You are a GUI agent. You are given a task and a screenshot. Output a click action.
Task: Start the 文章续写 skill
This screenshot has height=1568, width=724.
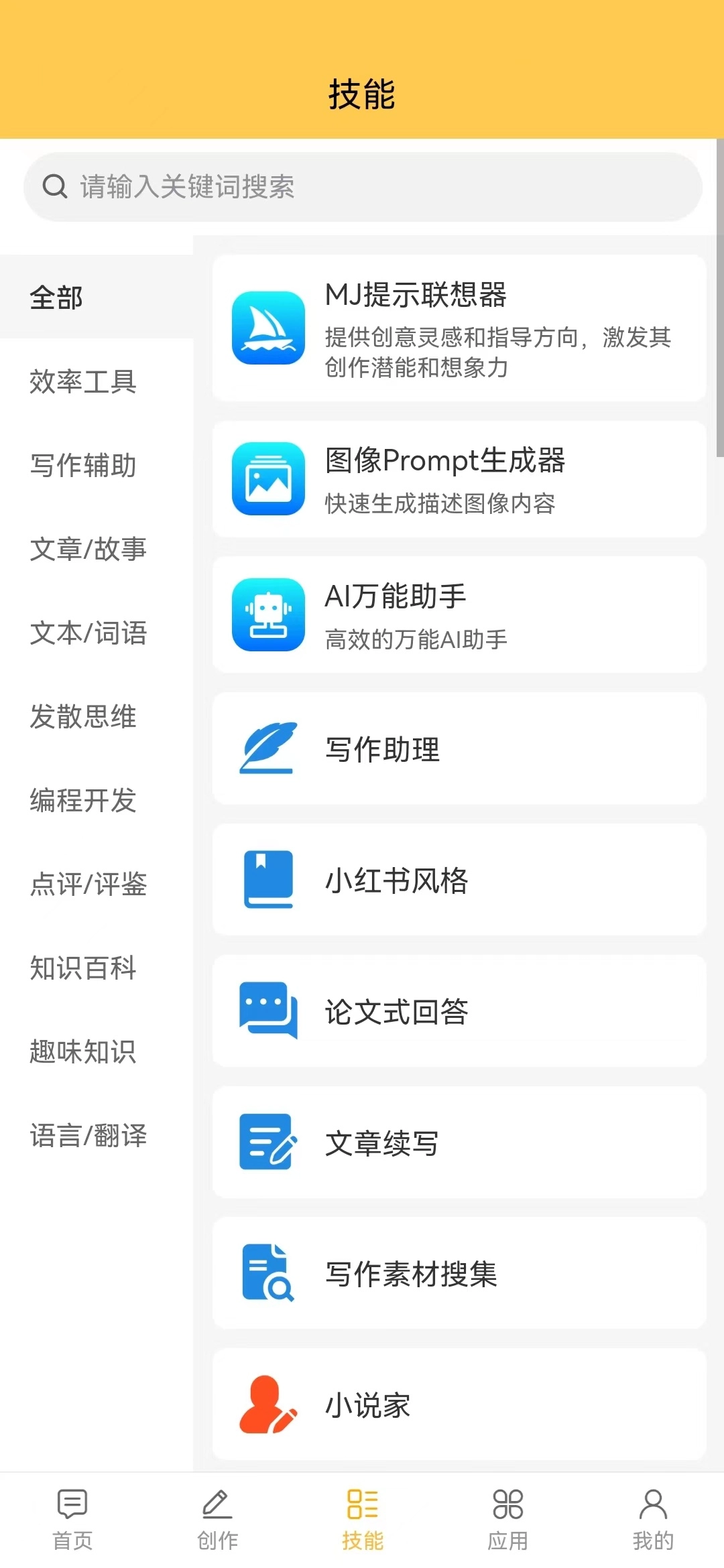(x=459, y=1142)
